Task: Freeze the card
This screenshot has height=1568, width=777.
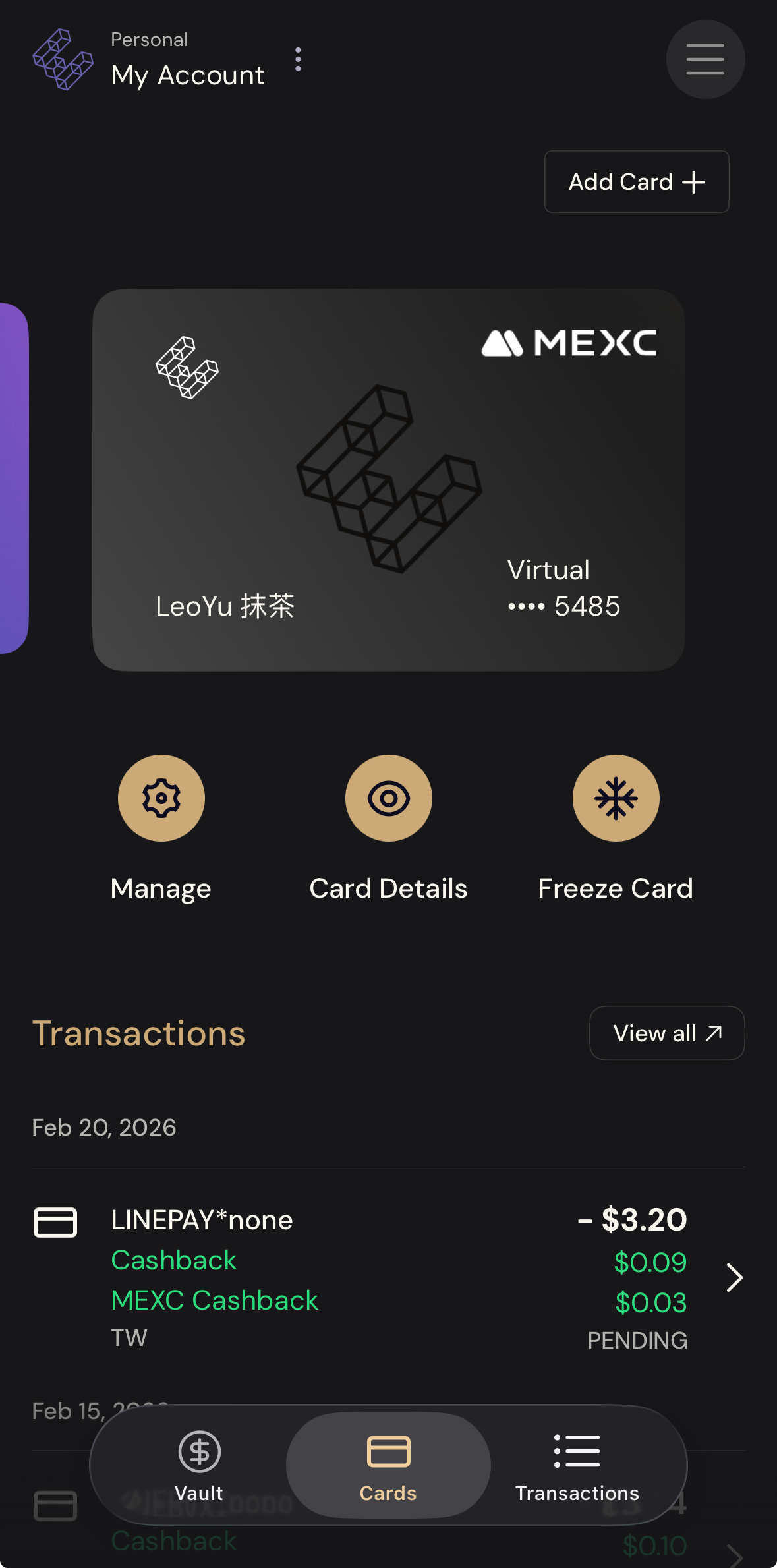Action: [x=616, y=798]
